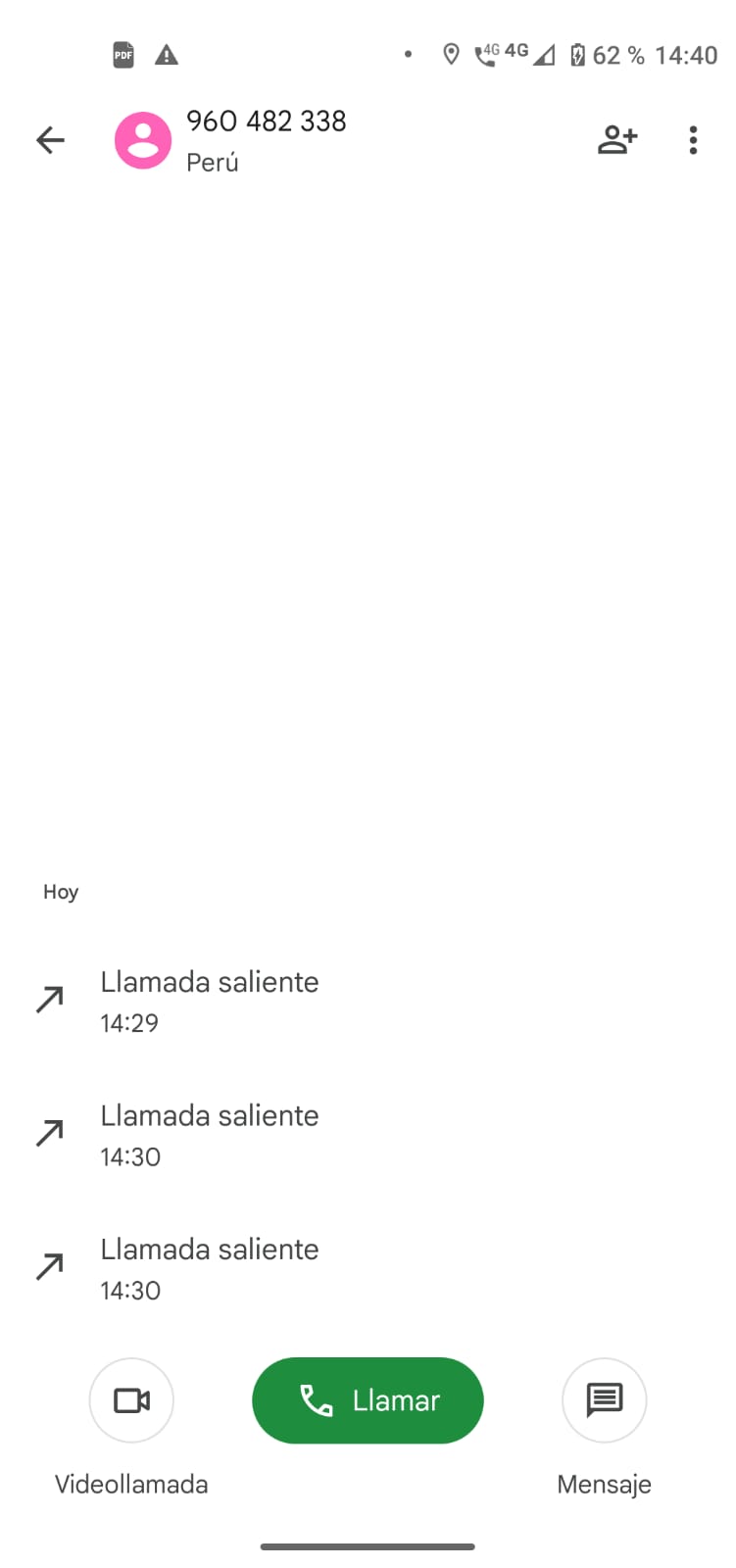
Task: Start a Videollamada with this number
Action: tap(131, 1399)
